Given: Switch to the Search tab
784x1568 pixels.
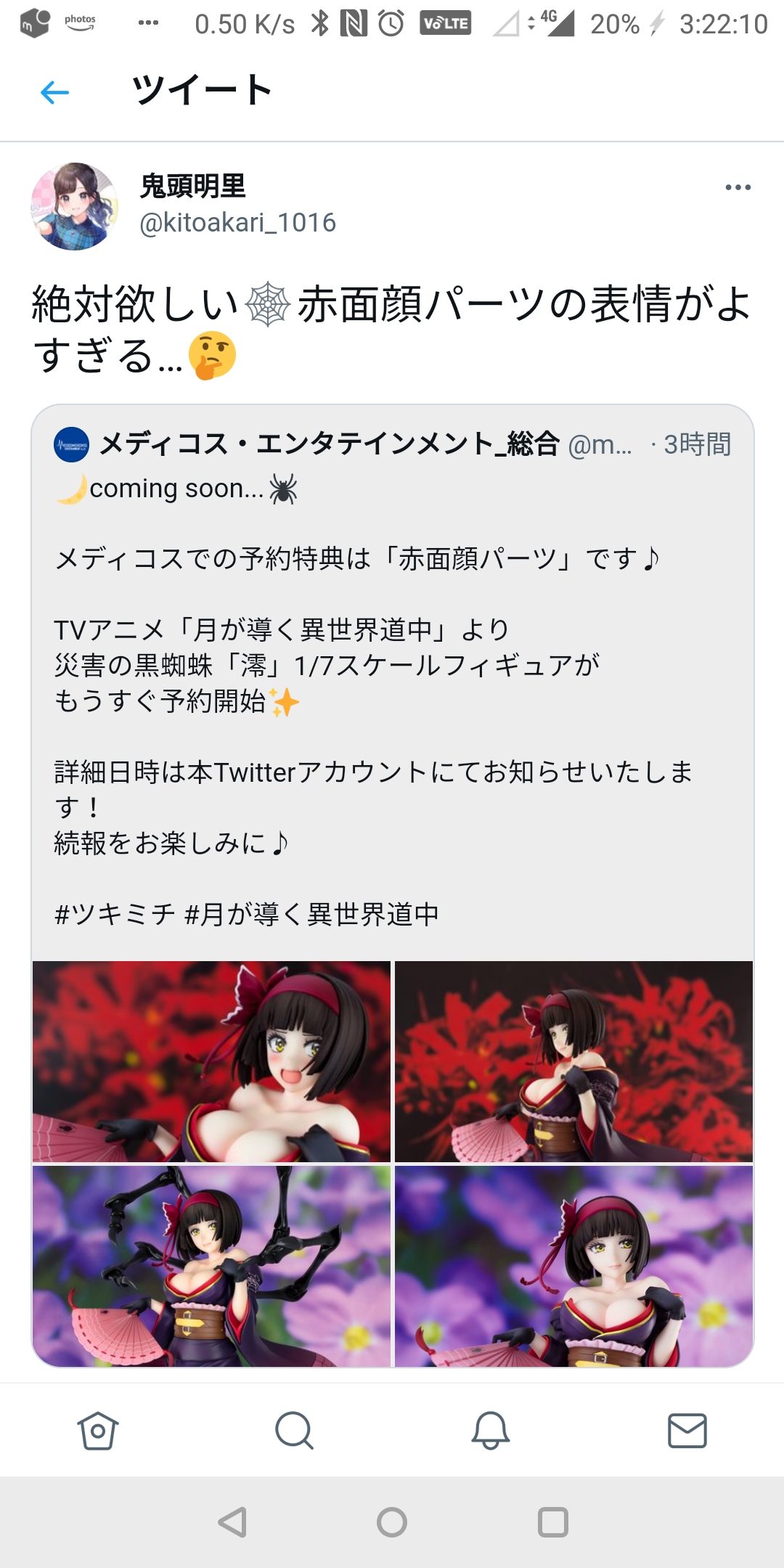Looking at the screenshot, I should [294, 1431].
